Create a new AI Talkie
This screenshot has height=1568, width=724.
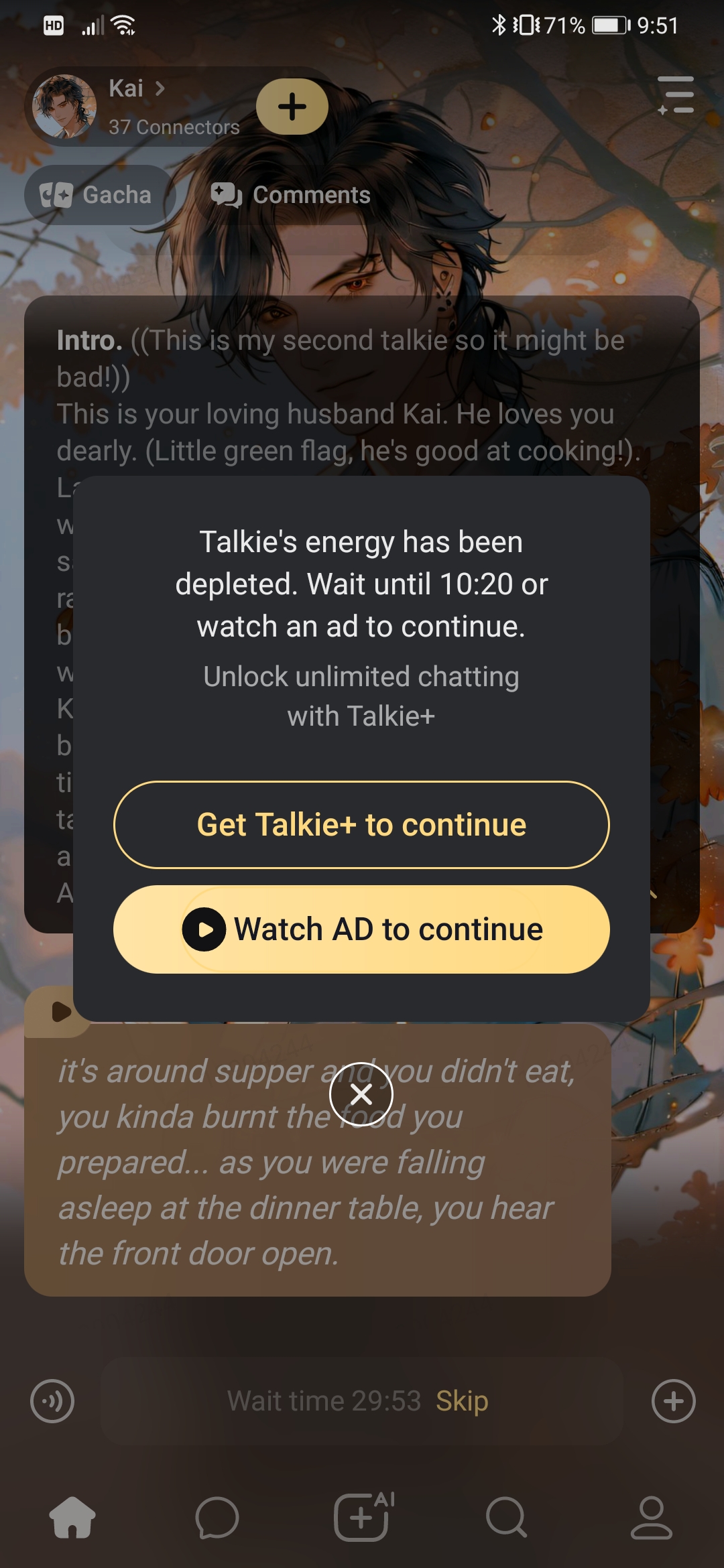[362, 1518]
